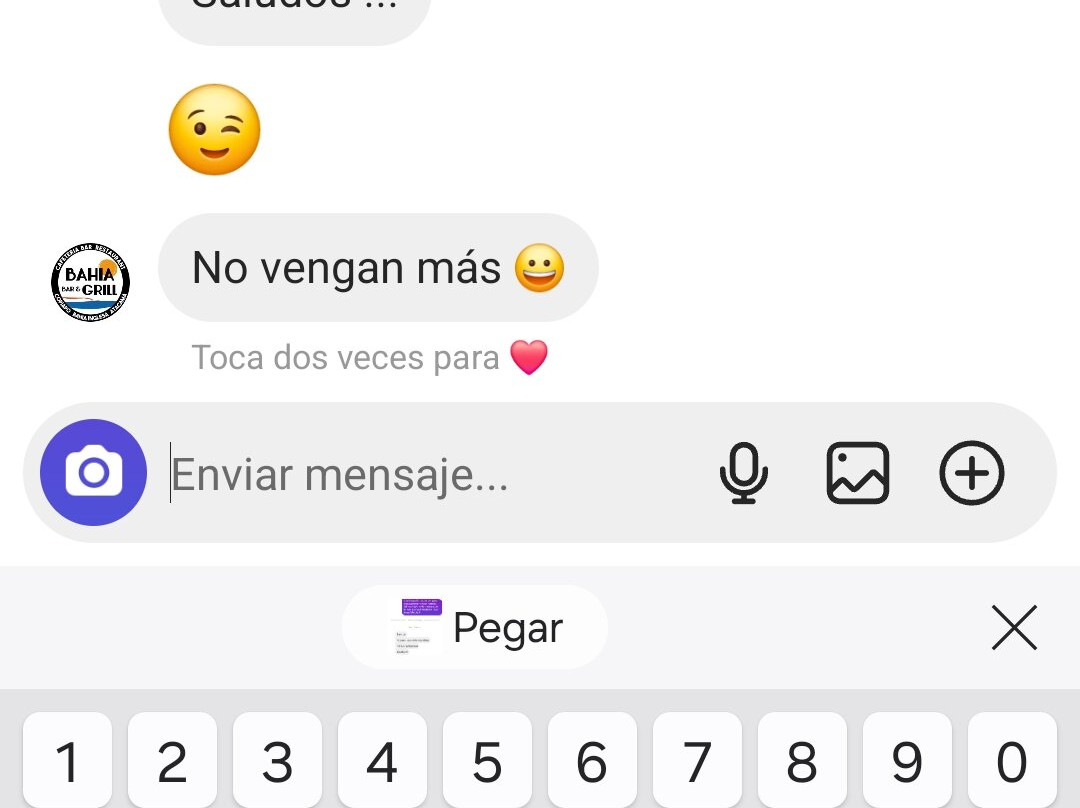Open the photo gallery picker
This screenshot has width=1080, height=808.
click(857, 473)
